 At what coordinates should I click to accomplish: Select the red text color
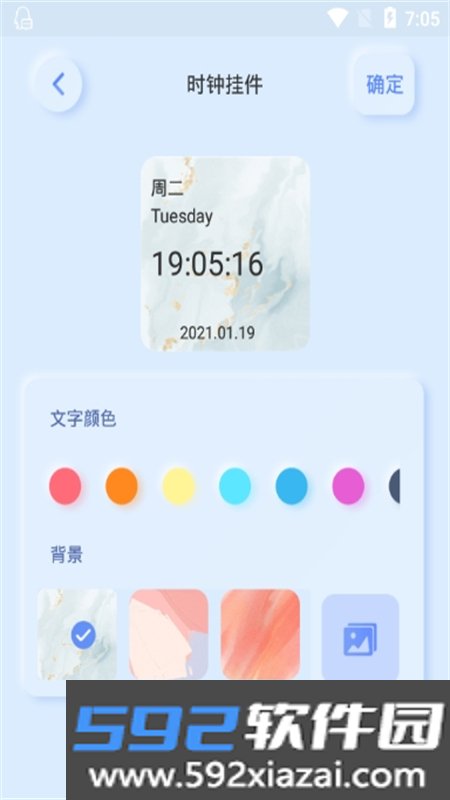(x=65, y=486)
